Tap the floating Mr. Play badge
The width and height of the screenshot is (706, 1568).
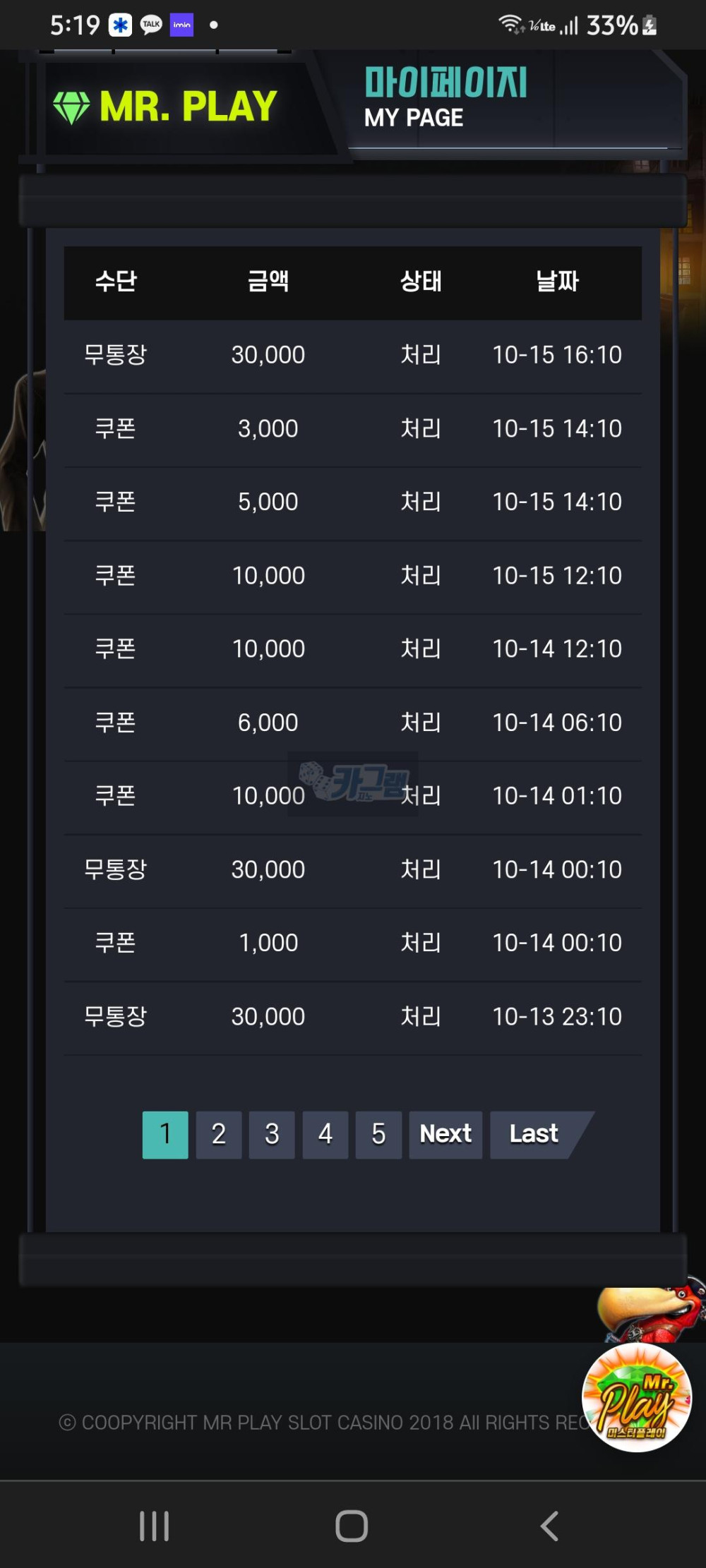[637, 1397]
